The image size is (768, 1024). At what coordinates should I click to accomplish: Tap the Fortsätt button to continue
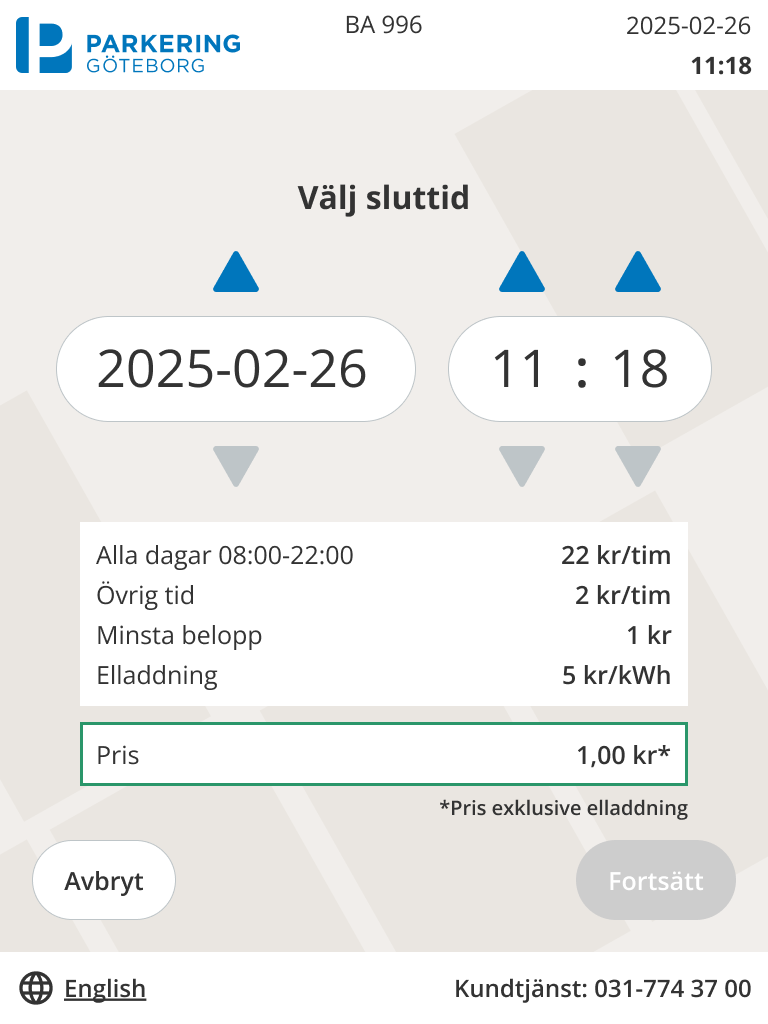[x=656, y=881]
